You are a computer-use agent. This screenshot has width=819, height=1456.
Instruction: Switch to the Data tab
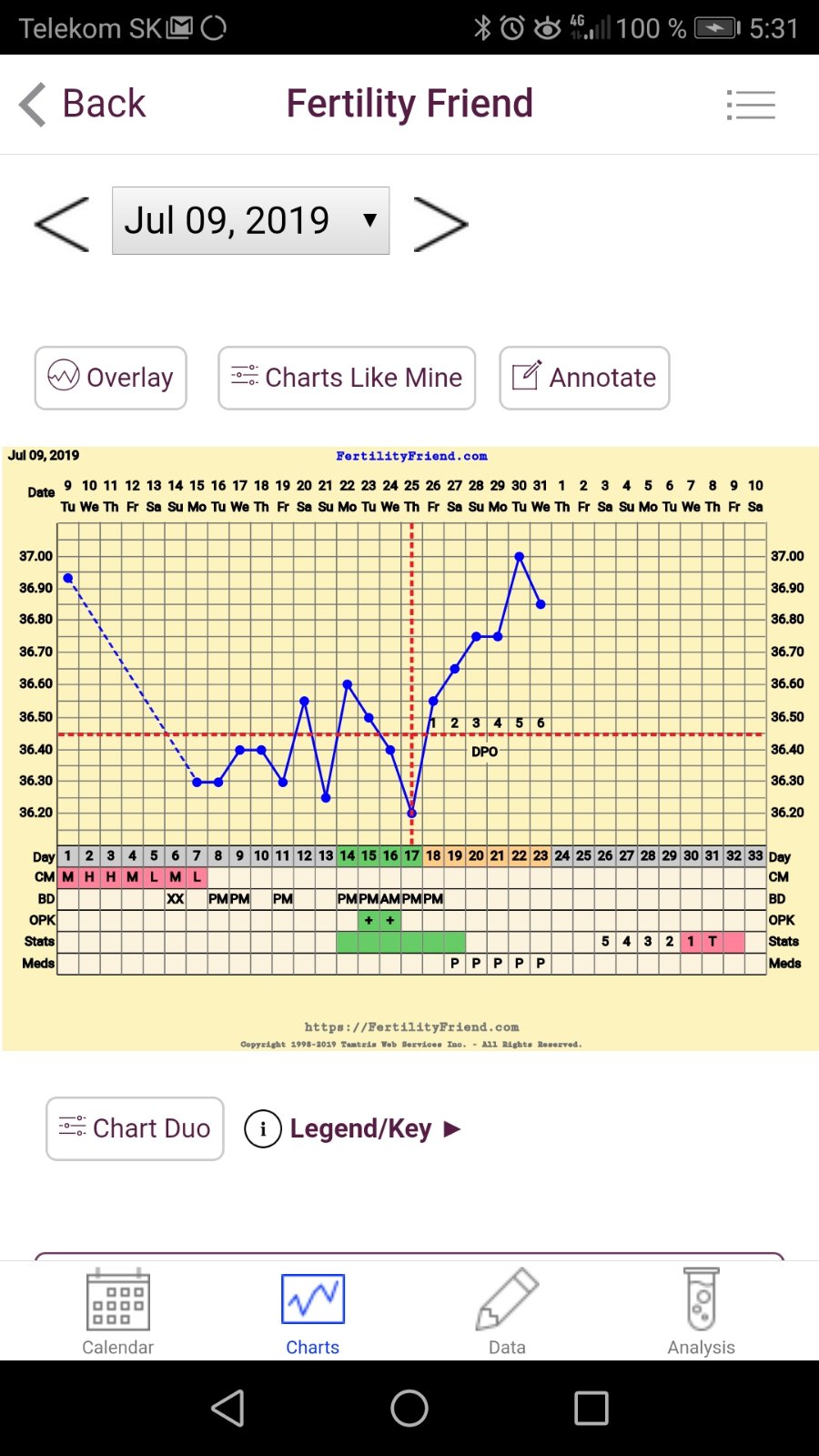point(507,1311)
